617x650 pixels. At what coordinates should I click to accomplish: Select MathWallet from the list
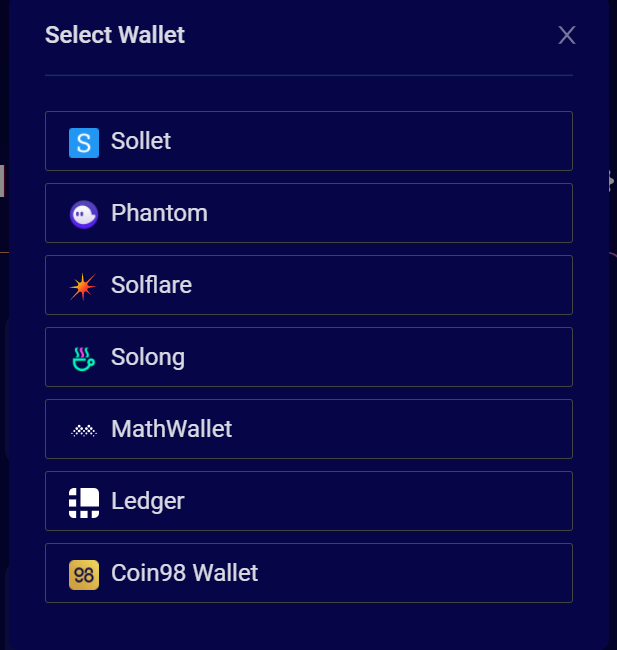(x=308, y=429)
